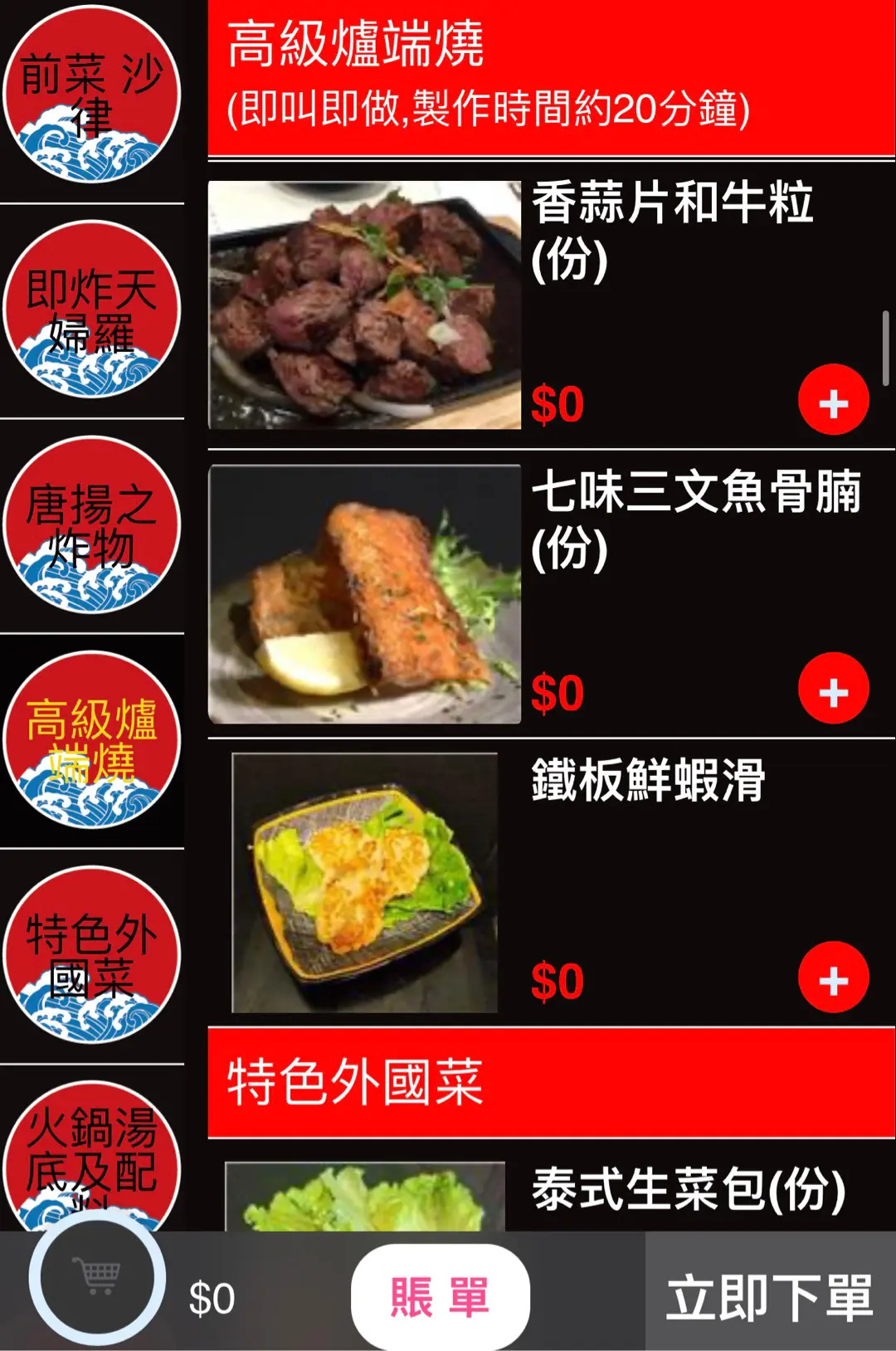
Task: Tap the 鐵板鮮蝦滑 dish image
Action: [x=364, y=883]
